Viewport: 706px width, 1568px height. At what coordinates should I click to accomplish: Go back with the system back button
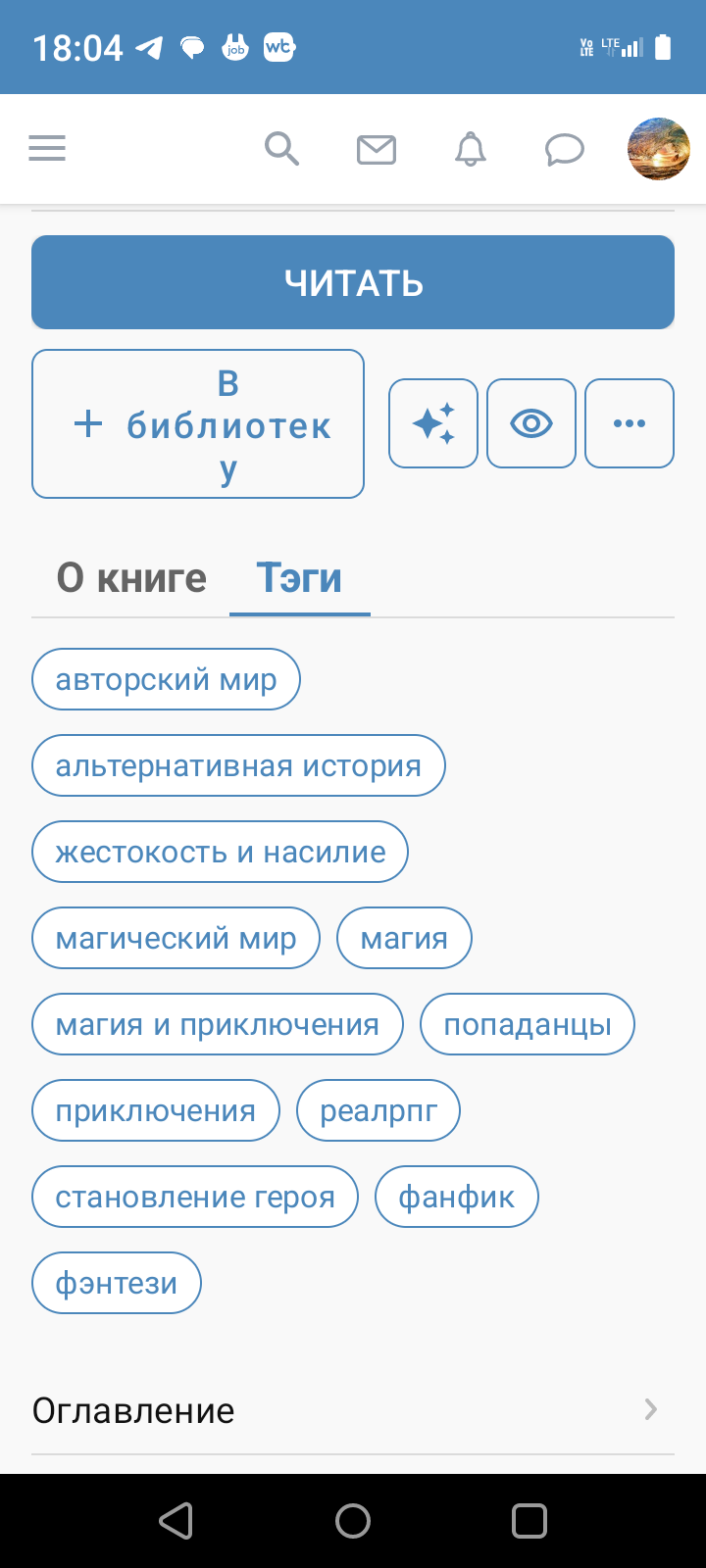(176, 1521)
